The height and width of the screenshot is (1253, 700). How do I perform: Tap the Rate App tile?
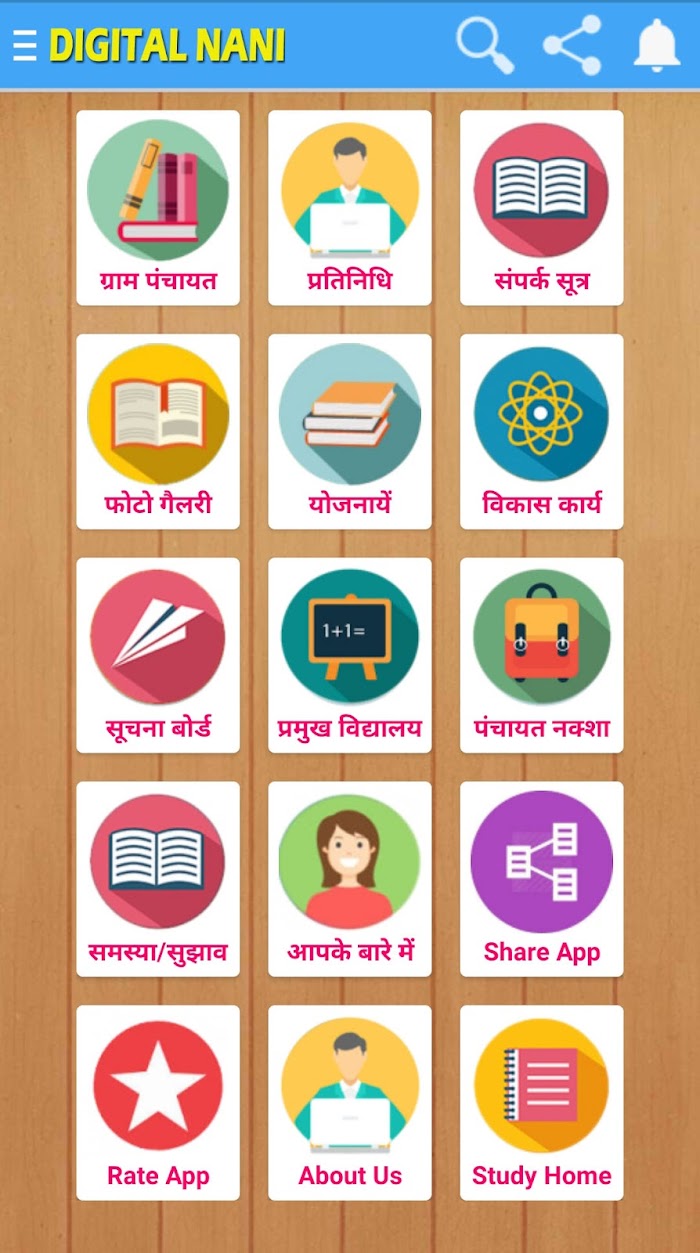(158, 1104)
